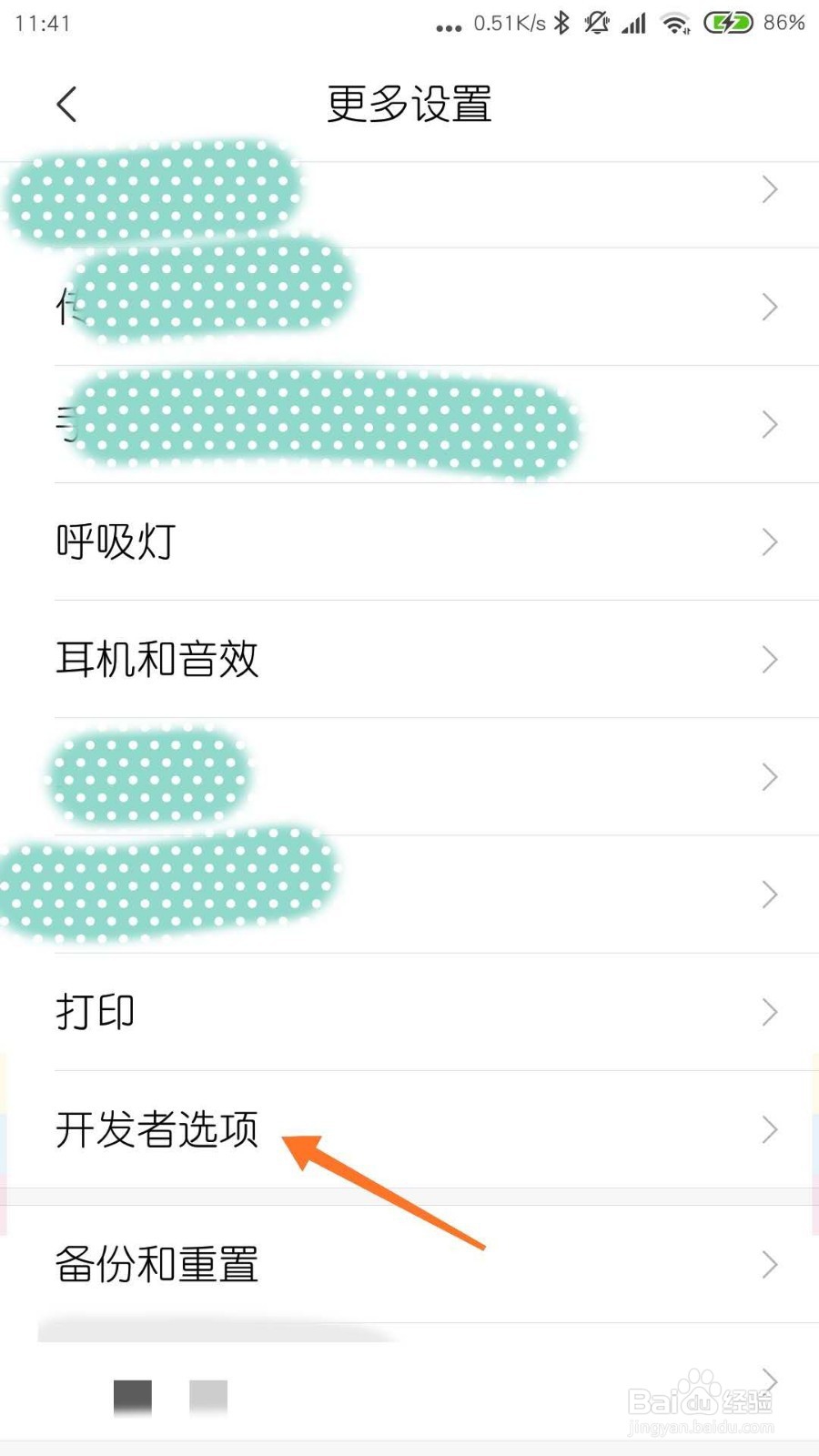The width and height of the screenshot is (819, 1456).
Task: Expand the 打印 row chevron
Action: pyautogui.click(x=769, y=1011)
